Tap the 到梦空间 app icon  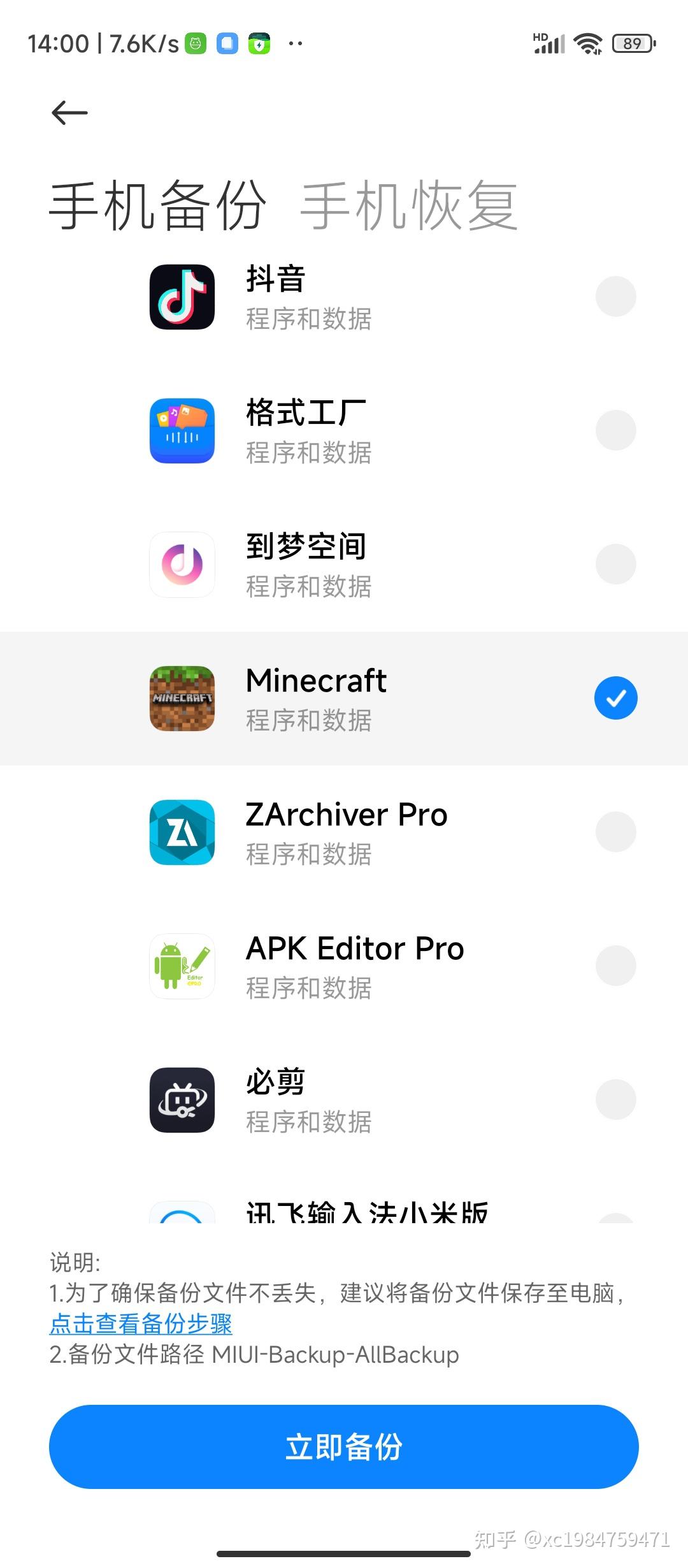[x=182, y=564]
